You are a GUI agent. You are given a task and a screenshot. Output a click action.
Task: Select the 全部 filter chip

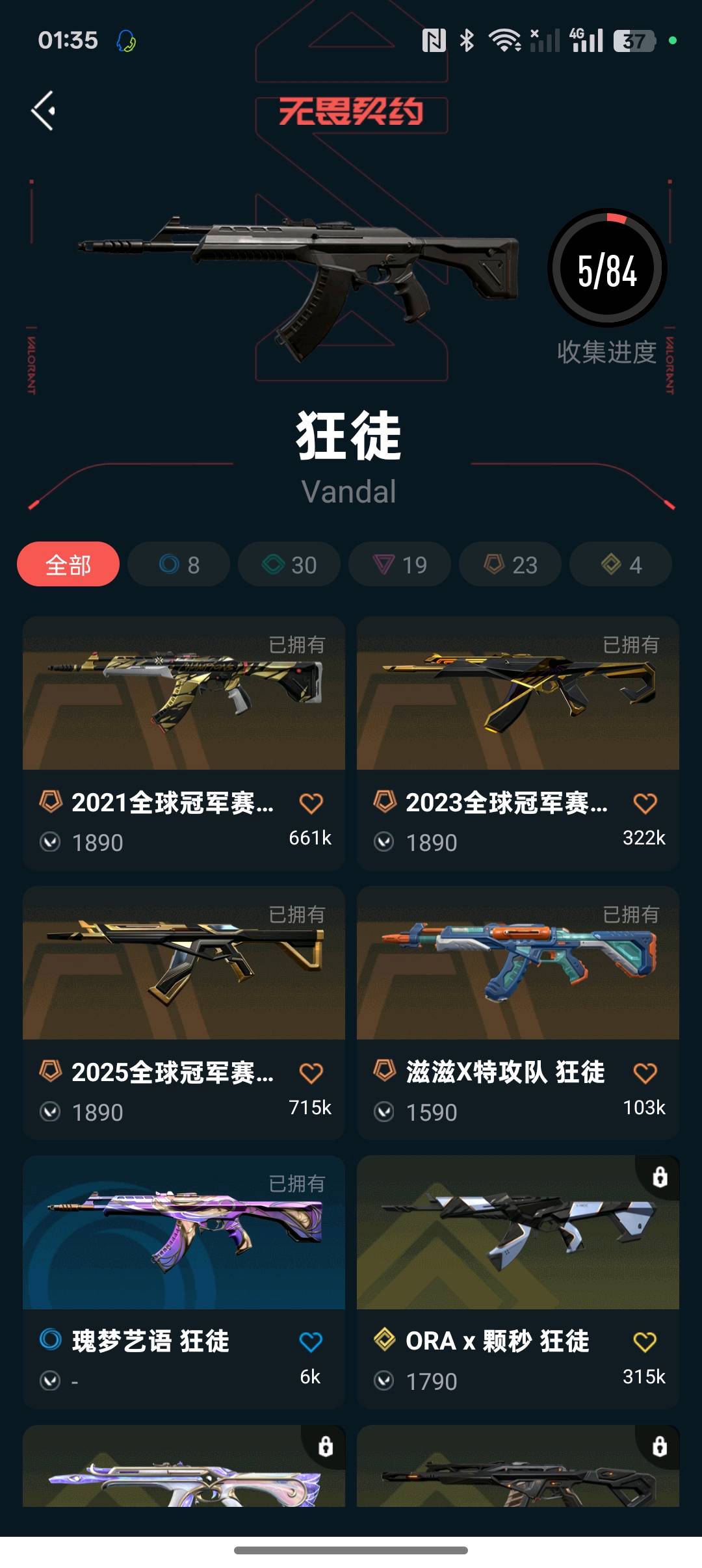pyautogui.click(x=68, y=564)
